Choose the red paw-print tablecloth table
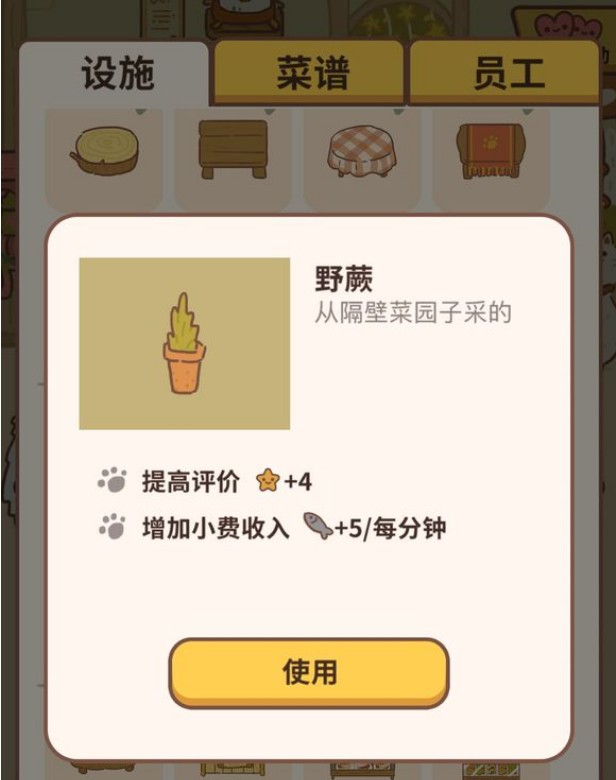The image size is (616, 780). (x=489, y=151)
